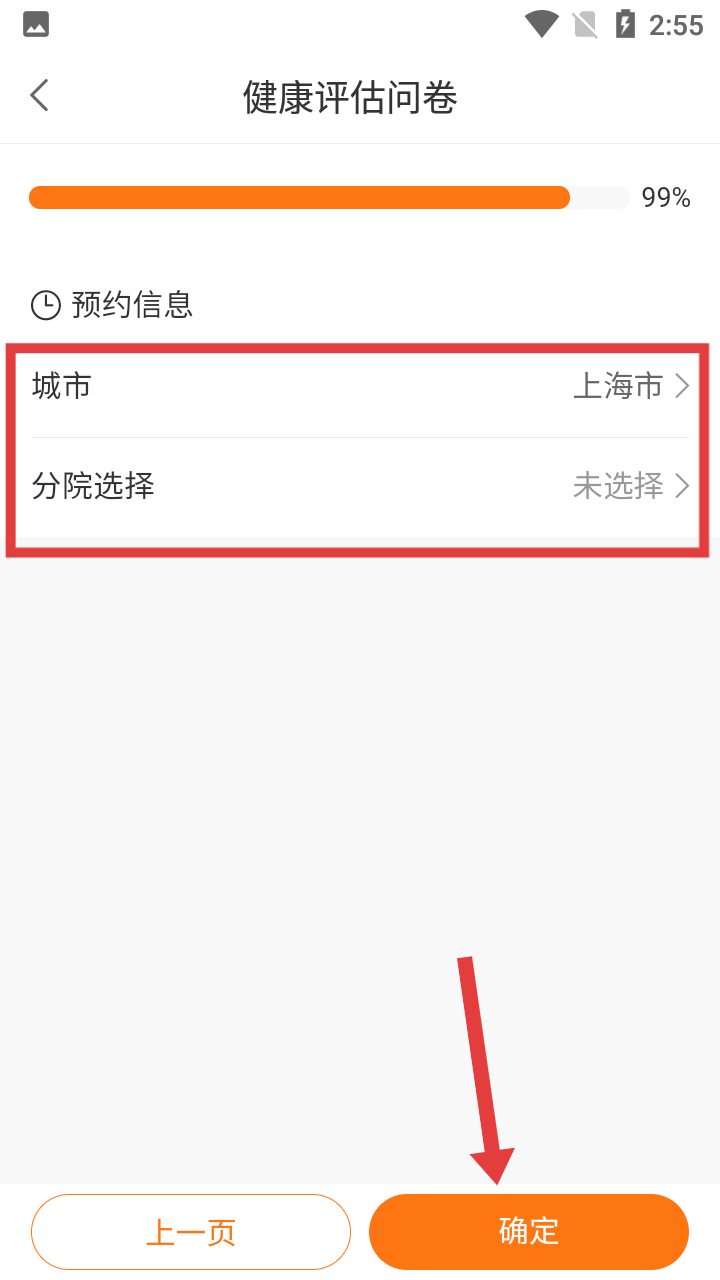The height and width of the screenshot is (1280, 720).
Task: Open the 城市 row showing 上海市
Action: coord(360,386)
